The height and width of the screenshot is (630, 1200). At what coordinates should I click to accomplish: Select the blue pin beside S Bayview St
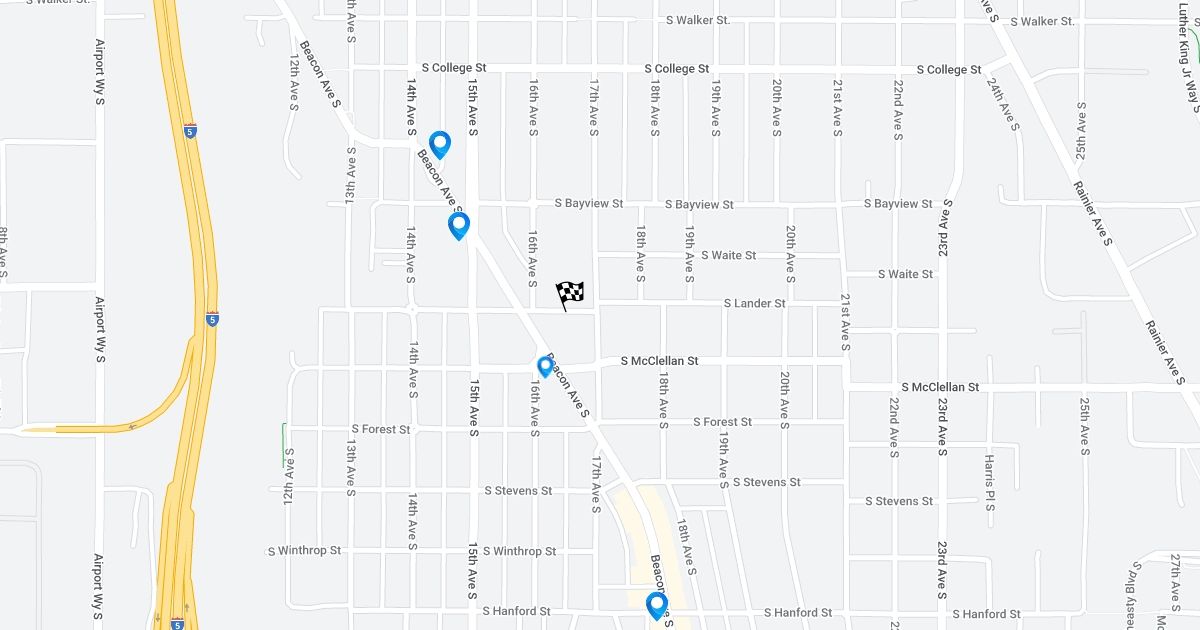coord(459,226)
